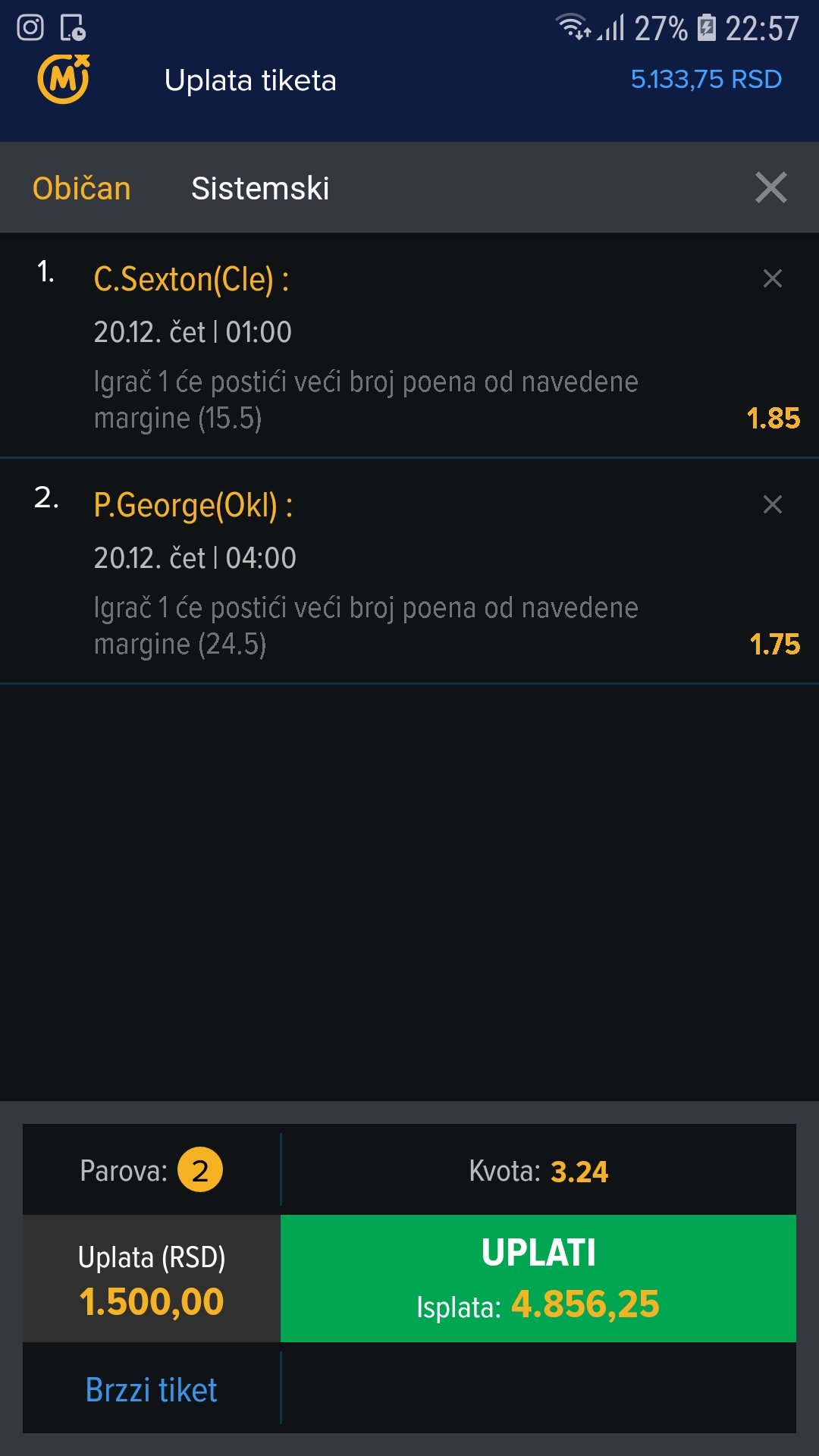Tap UPLATI to place the ticket

point(538,1279)
